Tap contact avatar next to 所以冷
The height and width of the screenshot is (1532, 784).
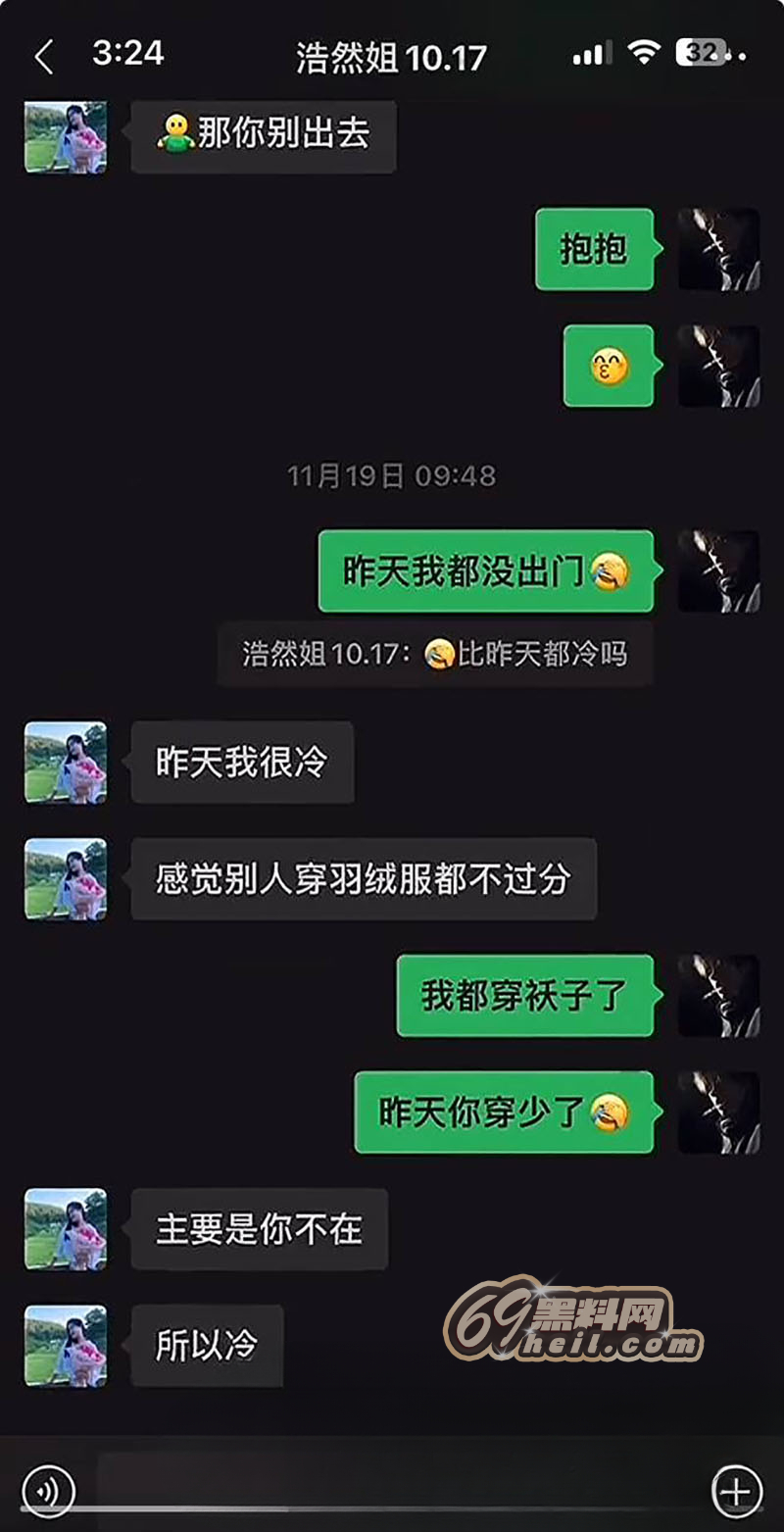(x=66, y=1345)
